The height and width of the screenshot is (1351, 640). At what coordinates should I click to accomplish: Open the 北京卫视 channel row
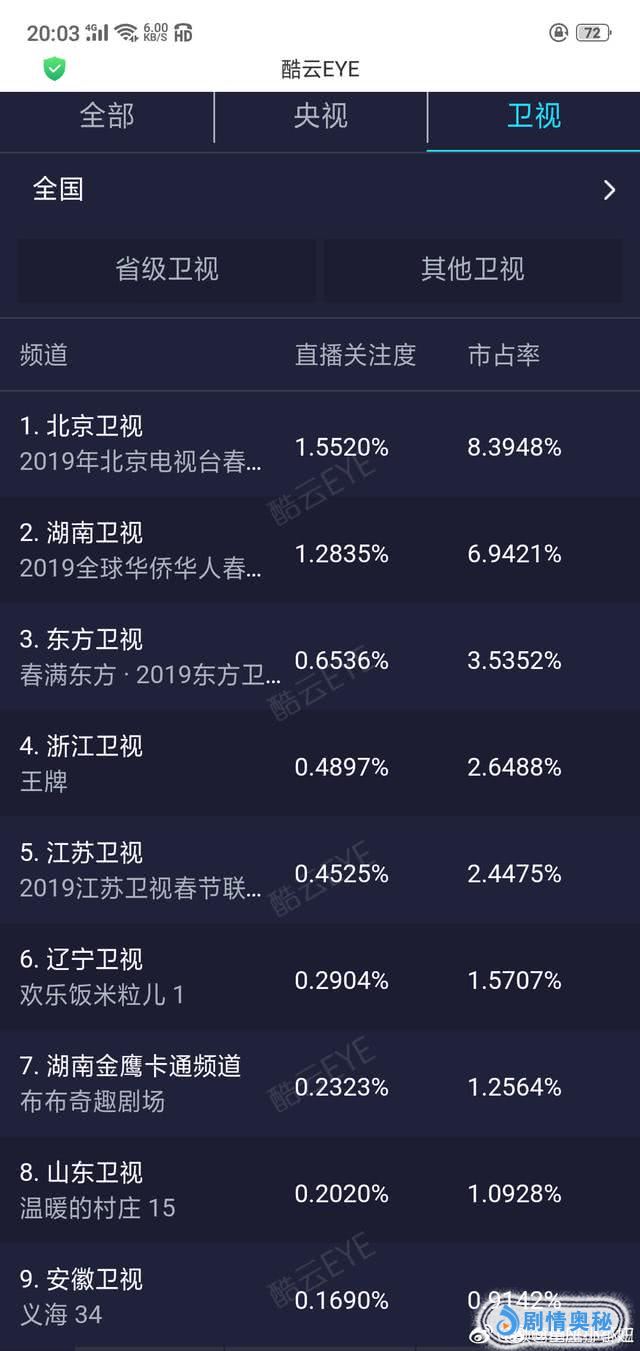pyautogui.click(x=320, y=444)
